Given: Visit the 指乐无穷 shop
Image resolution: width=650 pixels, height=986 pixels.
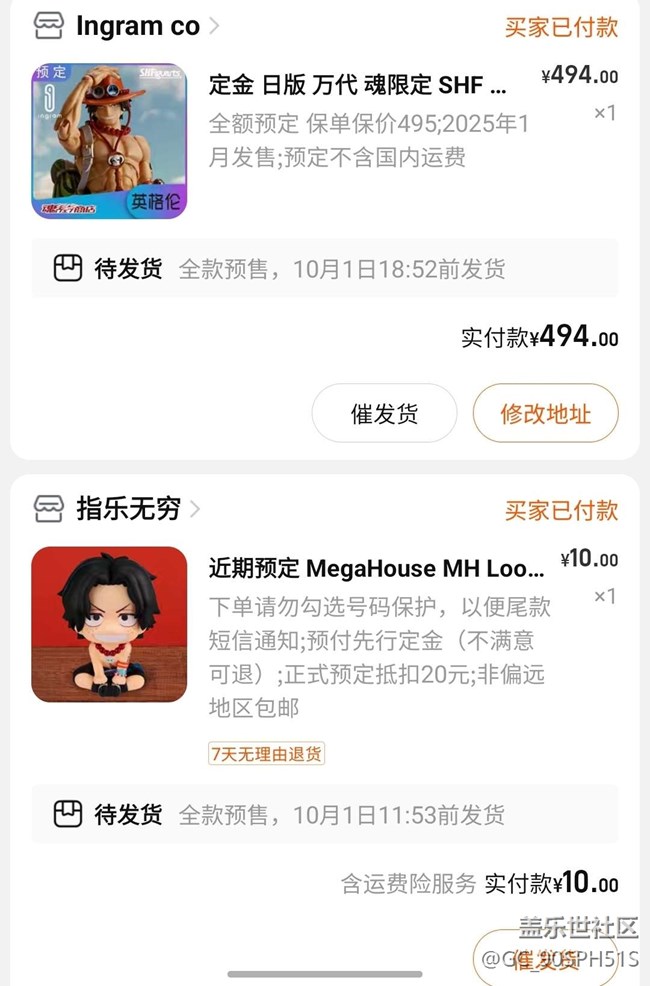Looking at the screenshot, I should 128,509.
